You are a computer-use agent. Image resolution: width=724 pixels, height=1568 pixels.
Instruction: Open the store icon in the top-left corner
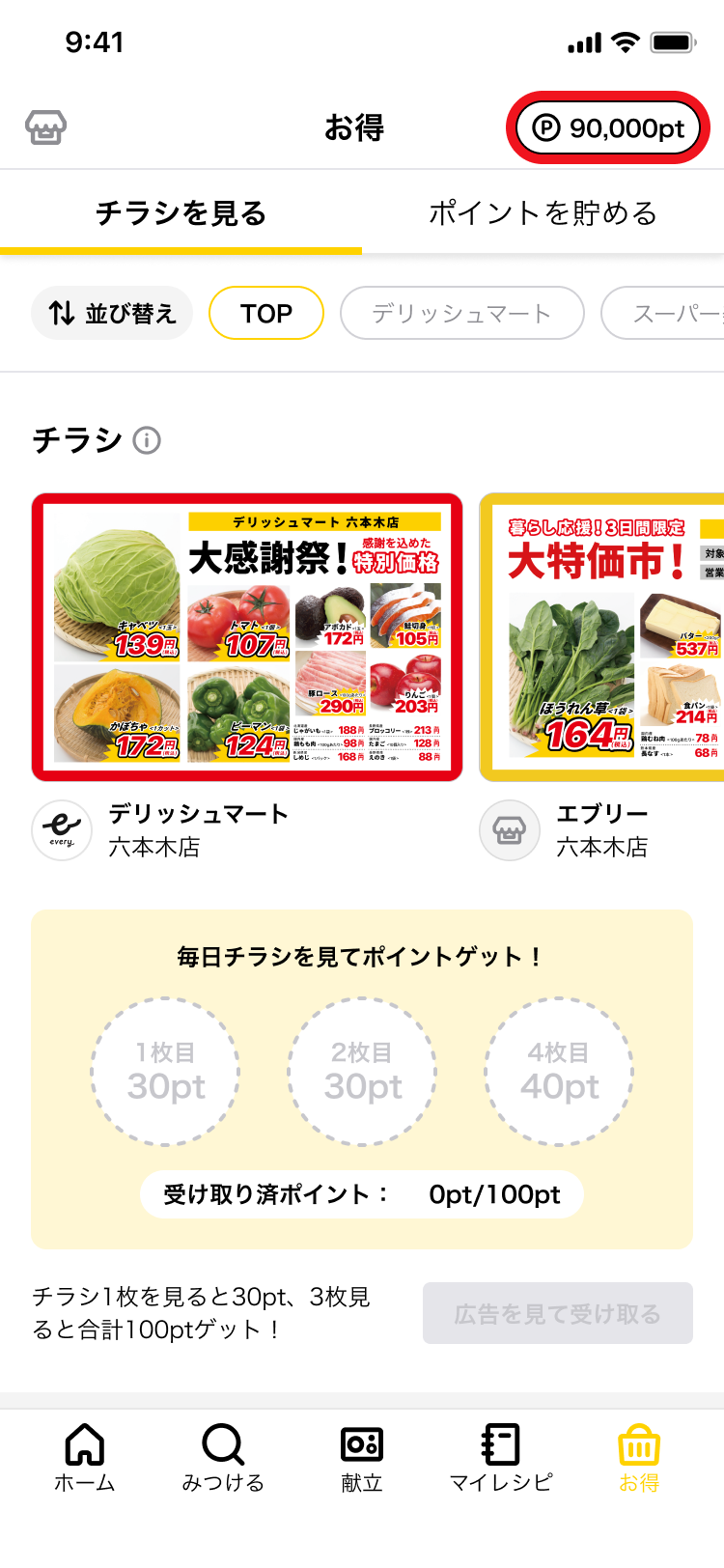point(45,126)
